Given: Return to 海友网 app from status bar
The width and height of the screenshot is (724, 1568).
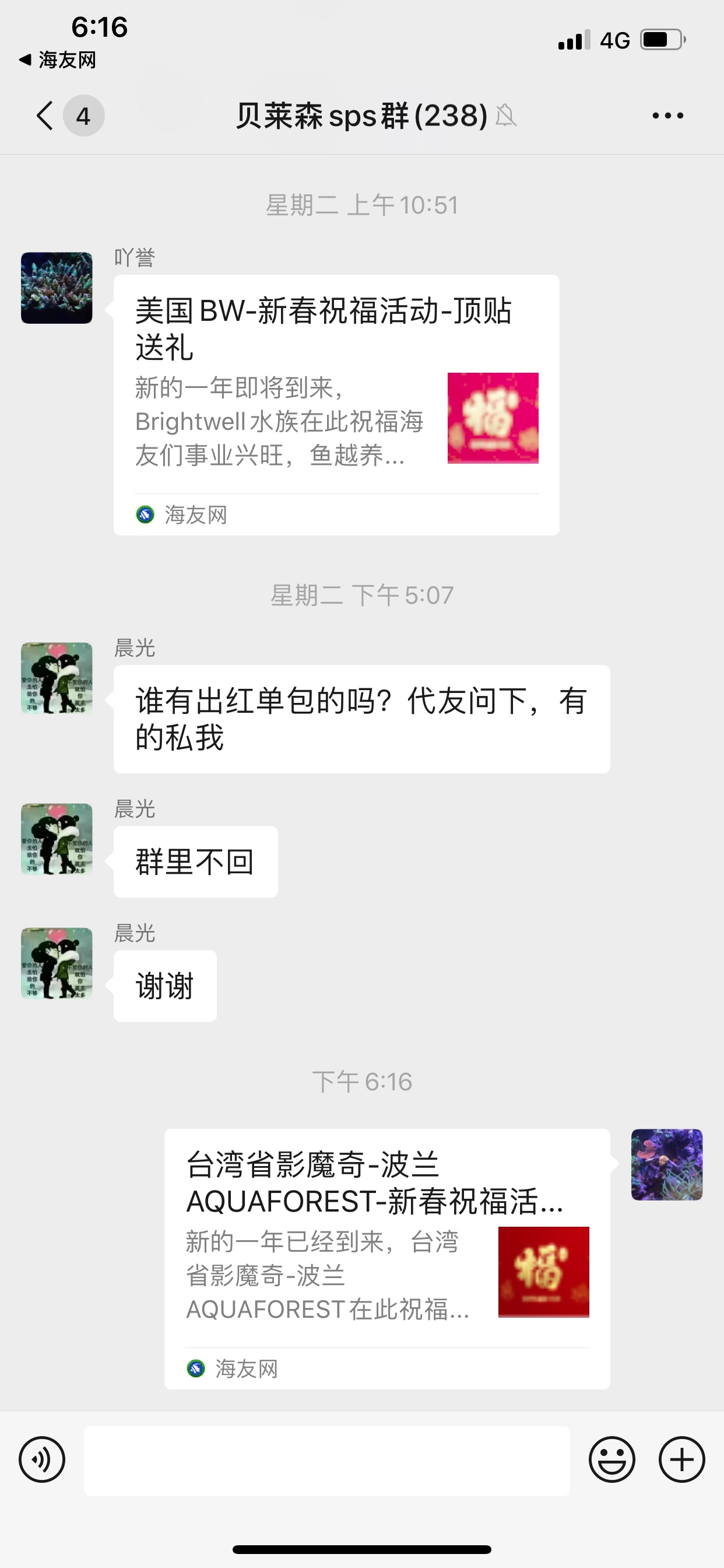Looking at the screenshot, I should [x=58, y=60].
